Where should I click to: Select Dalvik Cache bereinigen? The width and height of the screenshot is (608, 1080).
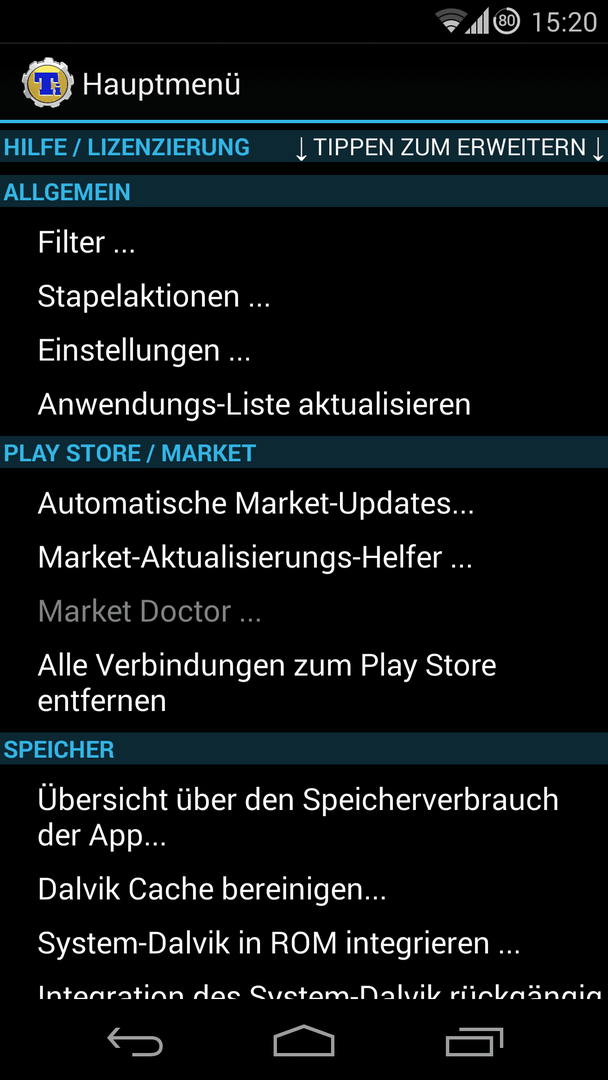pos(304,889)
